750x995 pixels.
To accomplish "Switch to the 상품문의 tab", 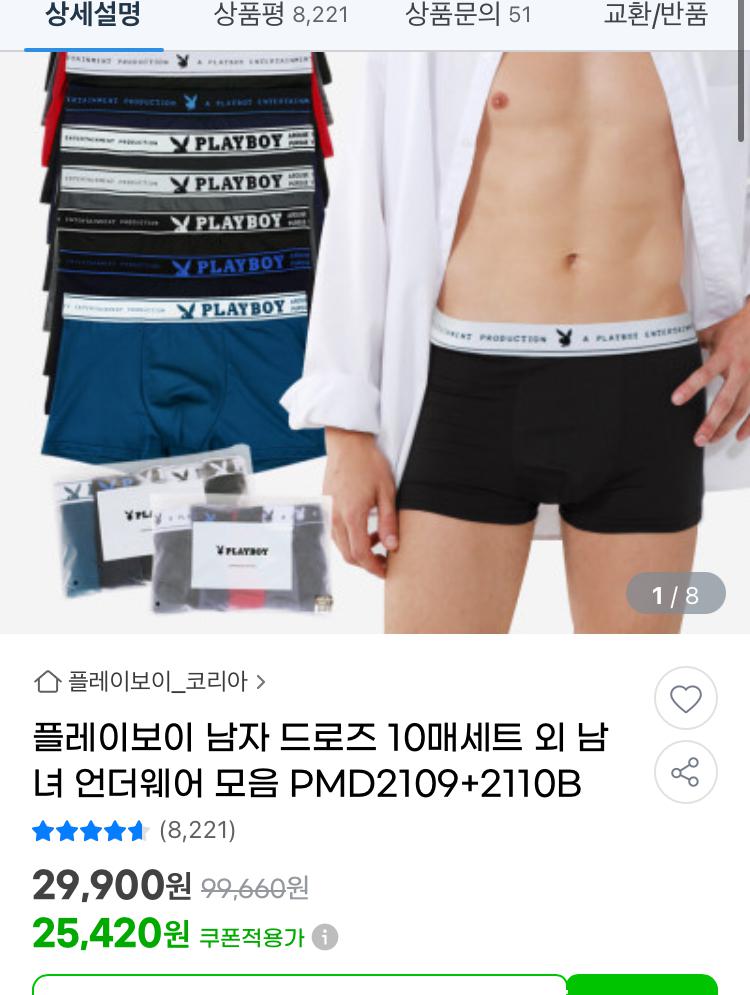I will tap(467, 16).
